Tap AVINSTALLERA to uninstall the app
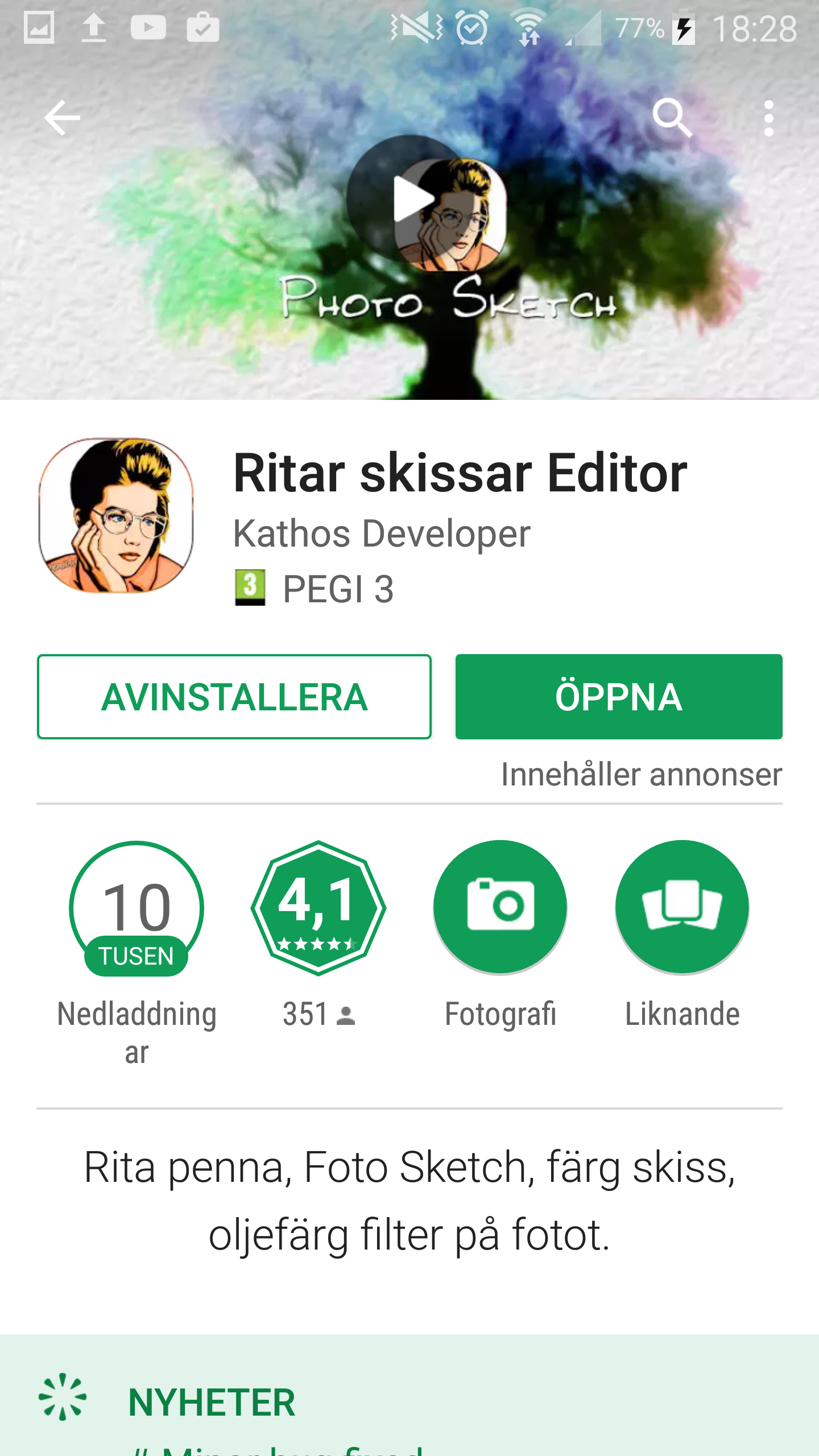 coord(234,697)
